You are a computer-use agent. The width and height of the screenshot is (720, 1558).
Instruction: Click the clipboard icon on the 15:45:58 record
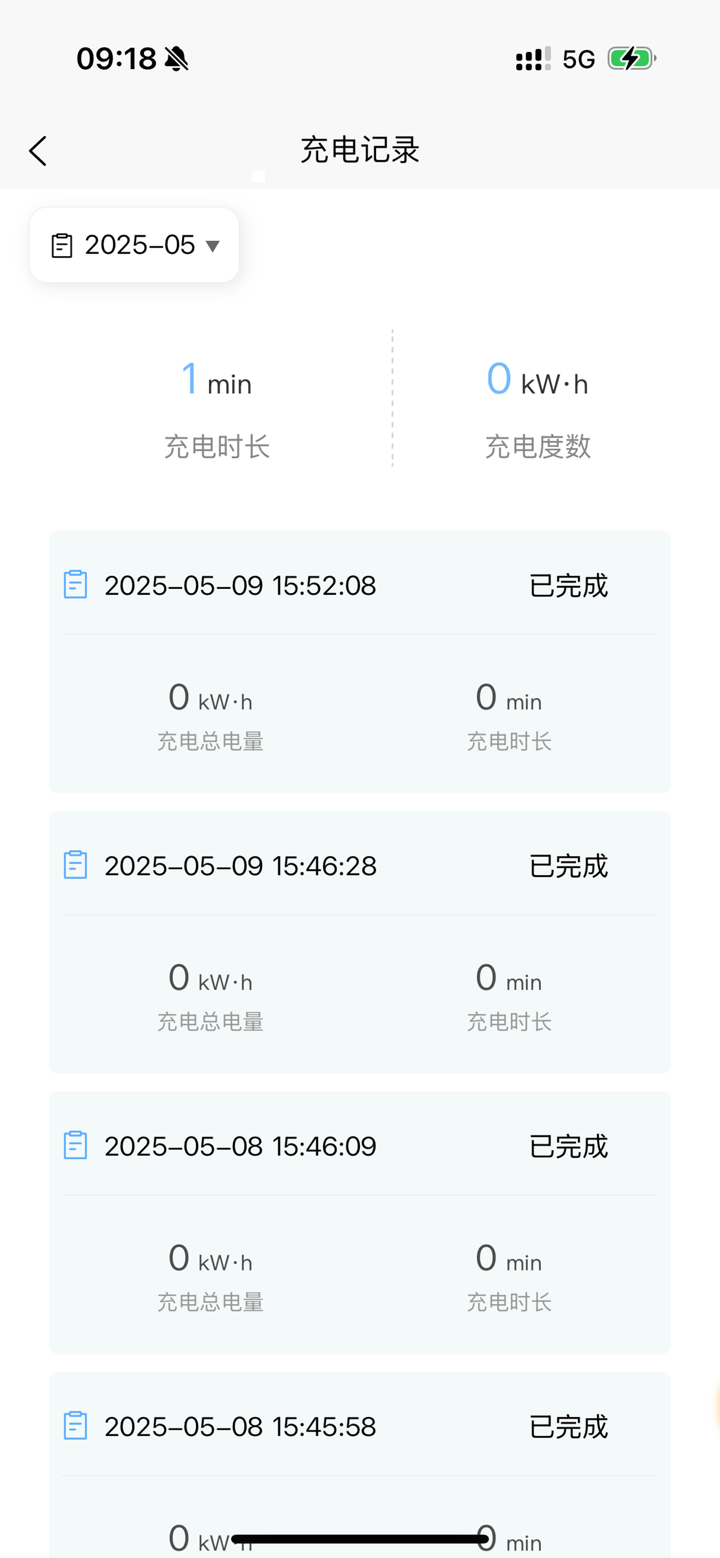point(76,1427)
